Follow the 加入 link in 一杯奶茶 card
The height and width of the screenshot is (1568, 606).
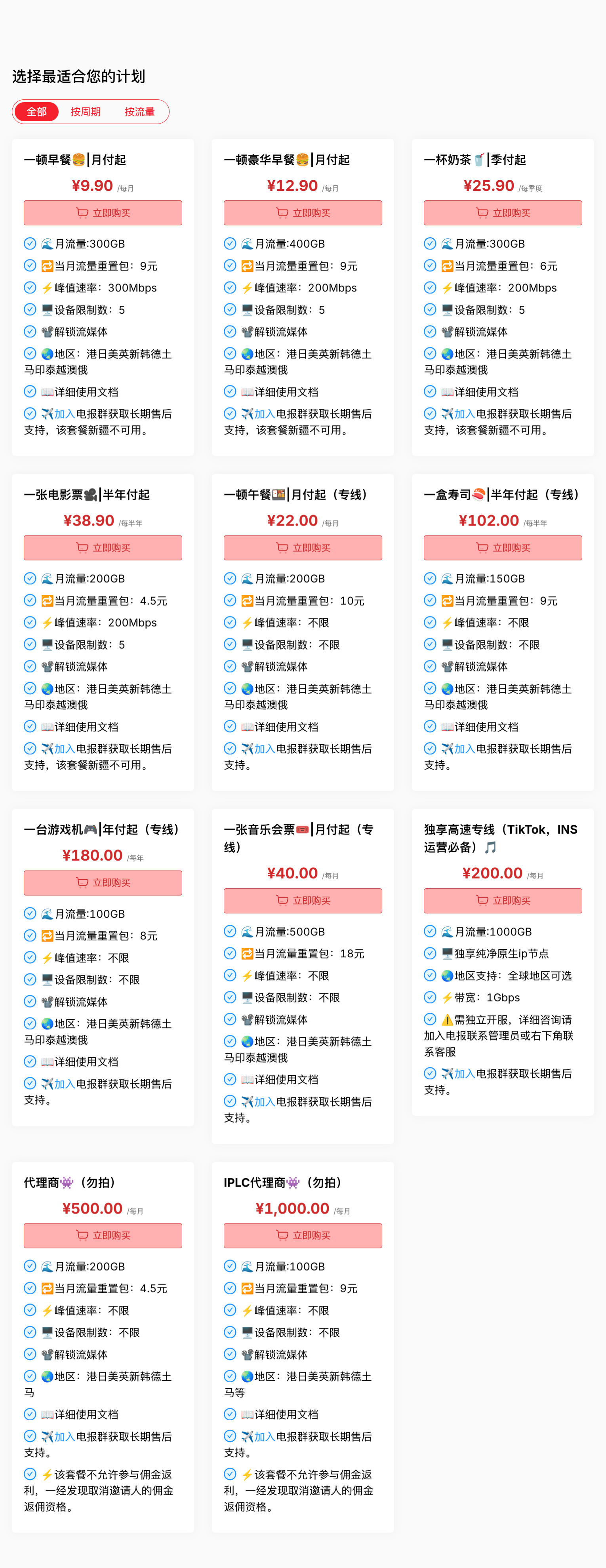(x=464, y=414)
